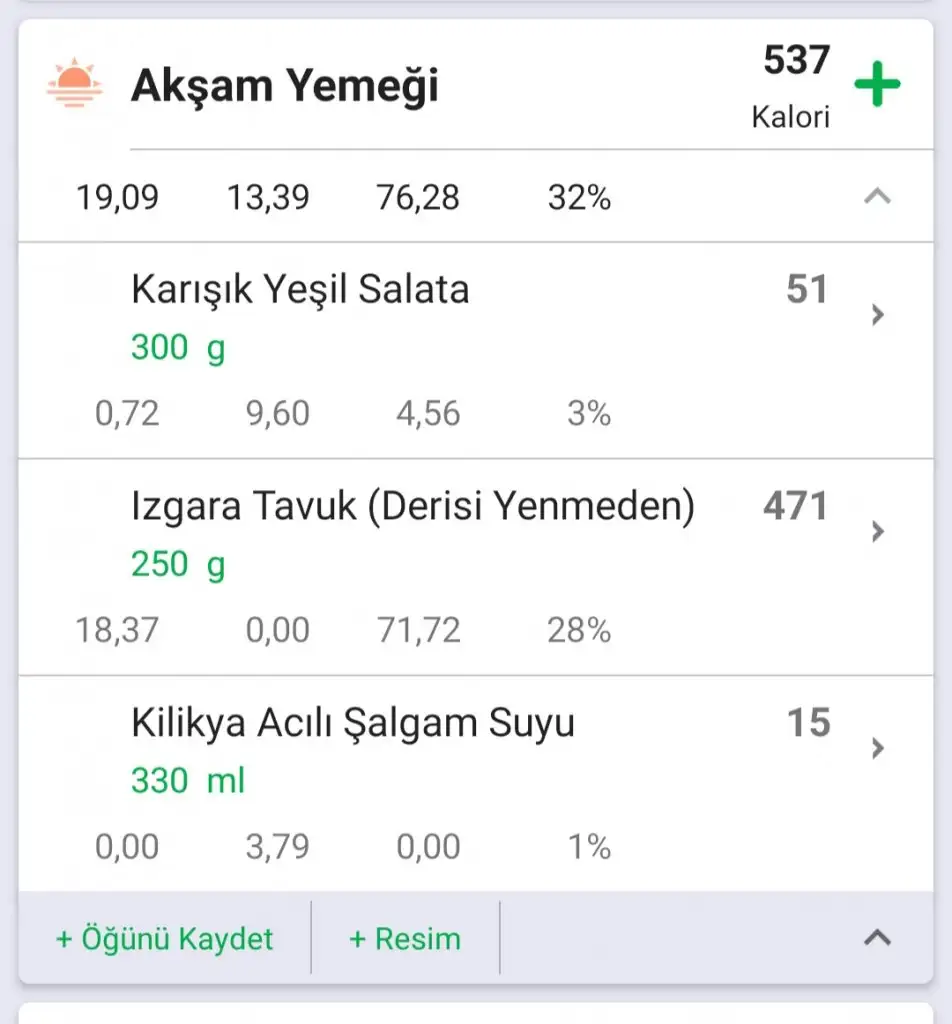Collapse the meal macro summary chevron
The height and width of the screenshot is (1024, 952).
point(877,197)
